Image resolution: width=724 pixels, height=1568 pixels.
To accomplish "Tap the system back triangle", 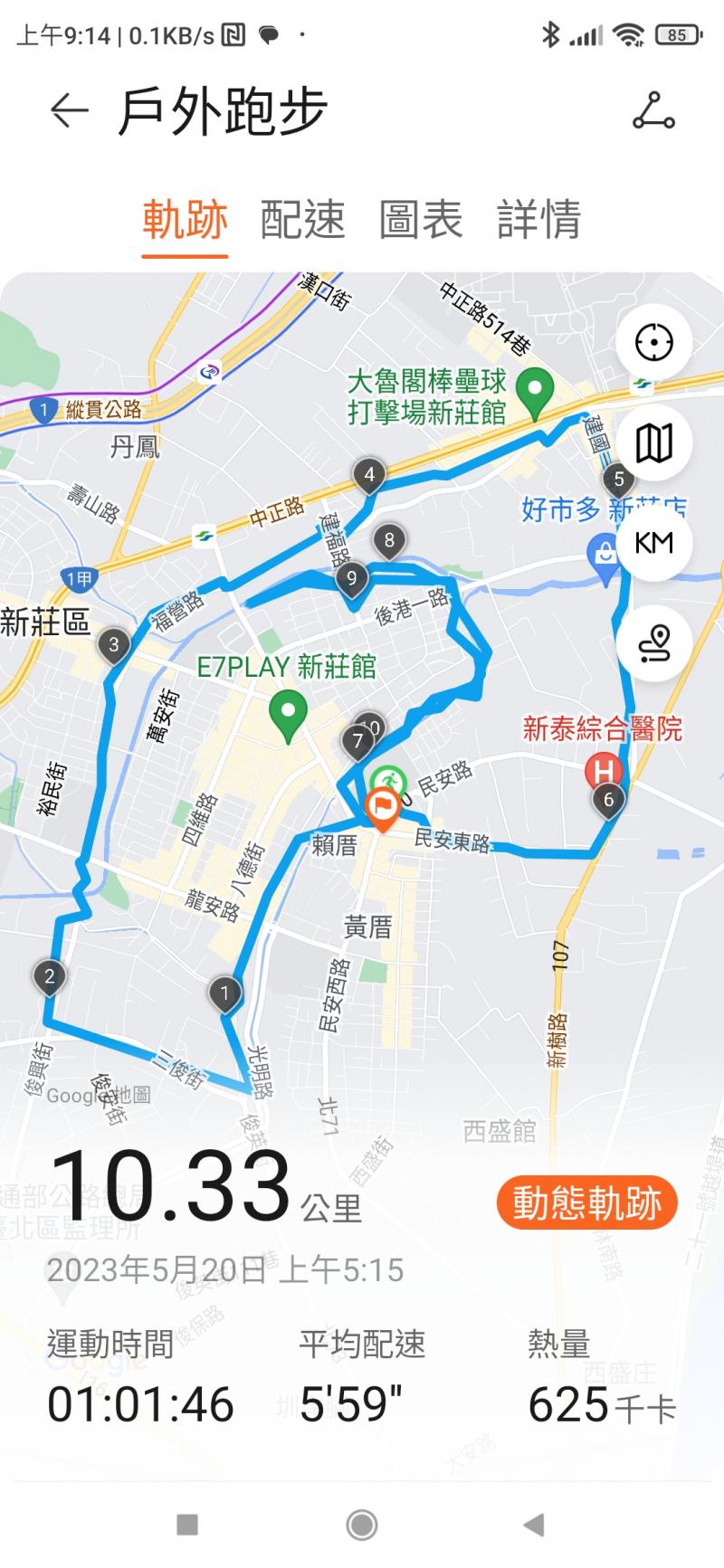I will (534, 1525).
